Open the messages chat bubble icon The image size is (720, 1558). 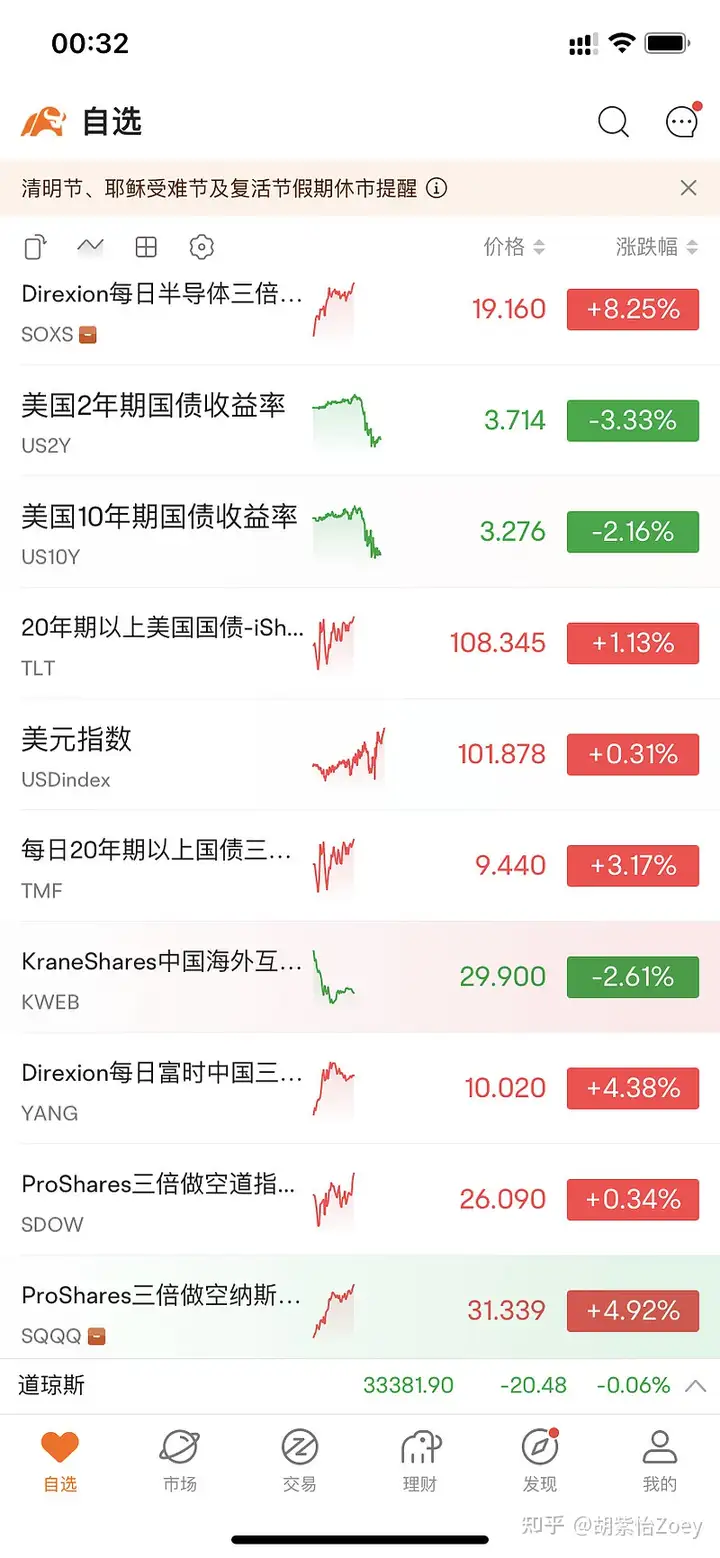coord(683,121)
